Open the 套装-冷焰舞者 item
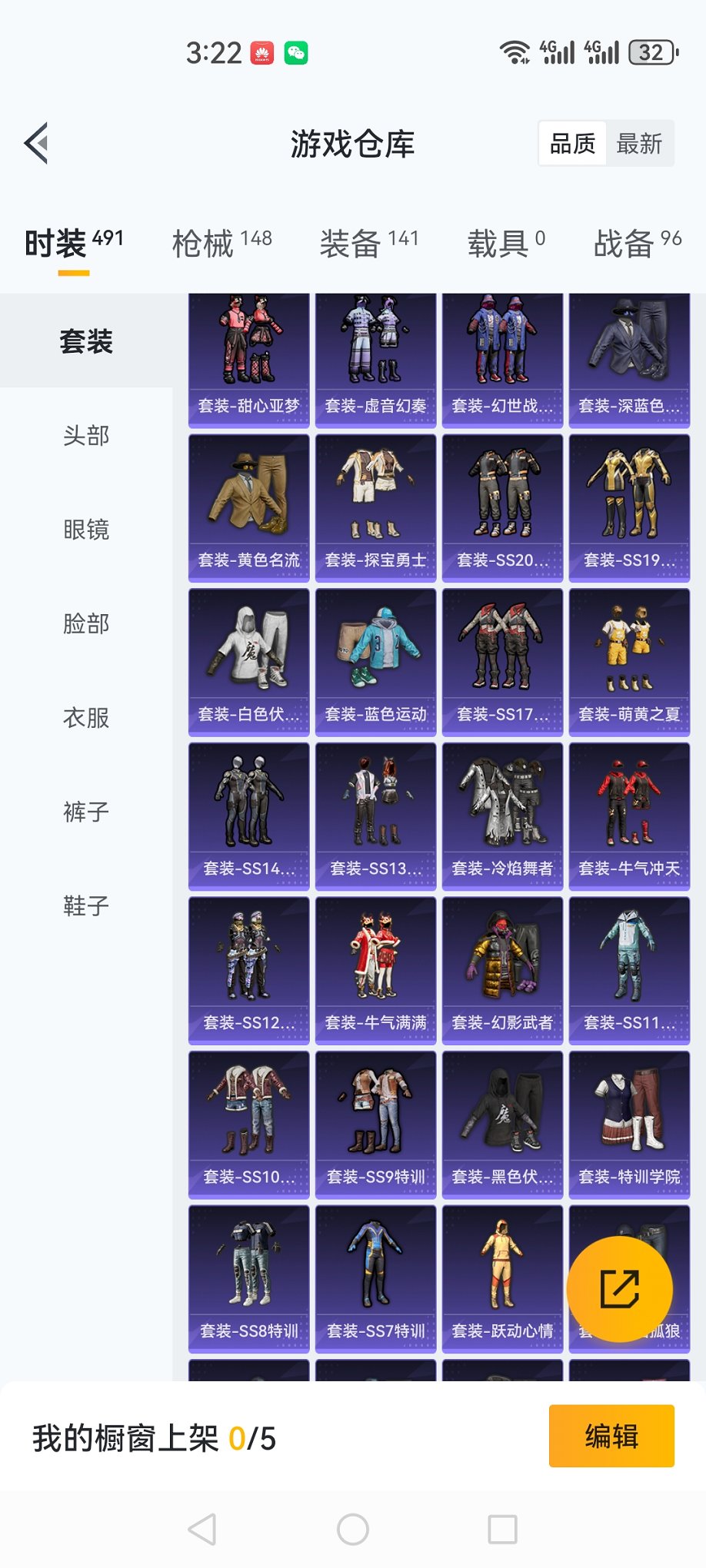 502,816
